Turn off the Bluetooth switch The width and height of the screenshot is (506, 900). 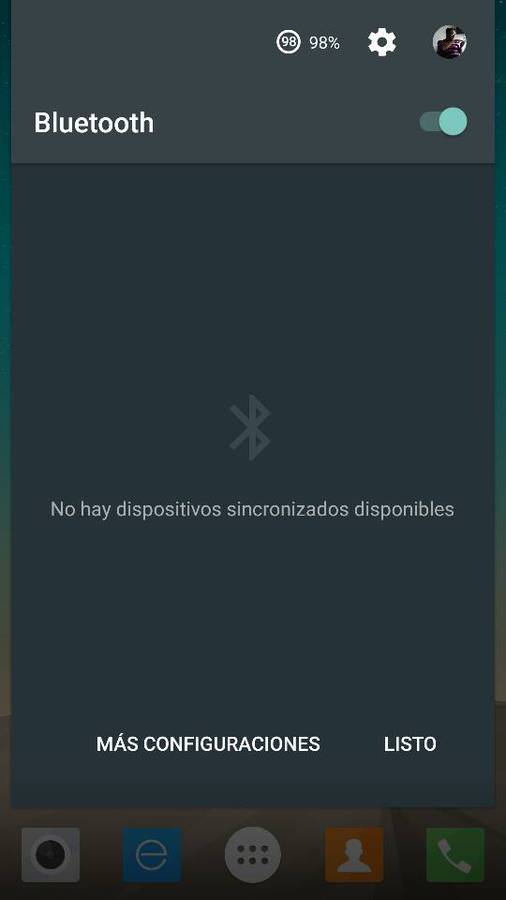tap(443, 122)
